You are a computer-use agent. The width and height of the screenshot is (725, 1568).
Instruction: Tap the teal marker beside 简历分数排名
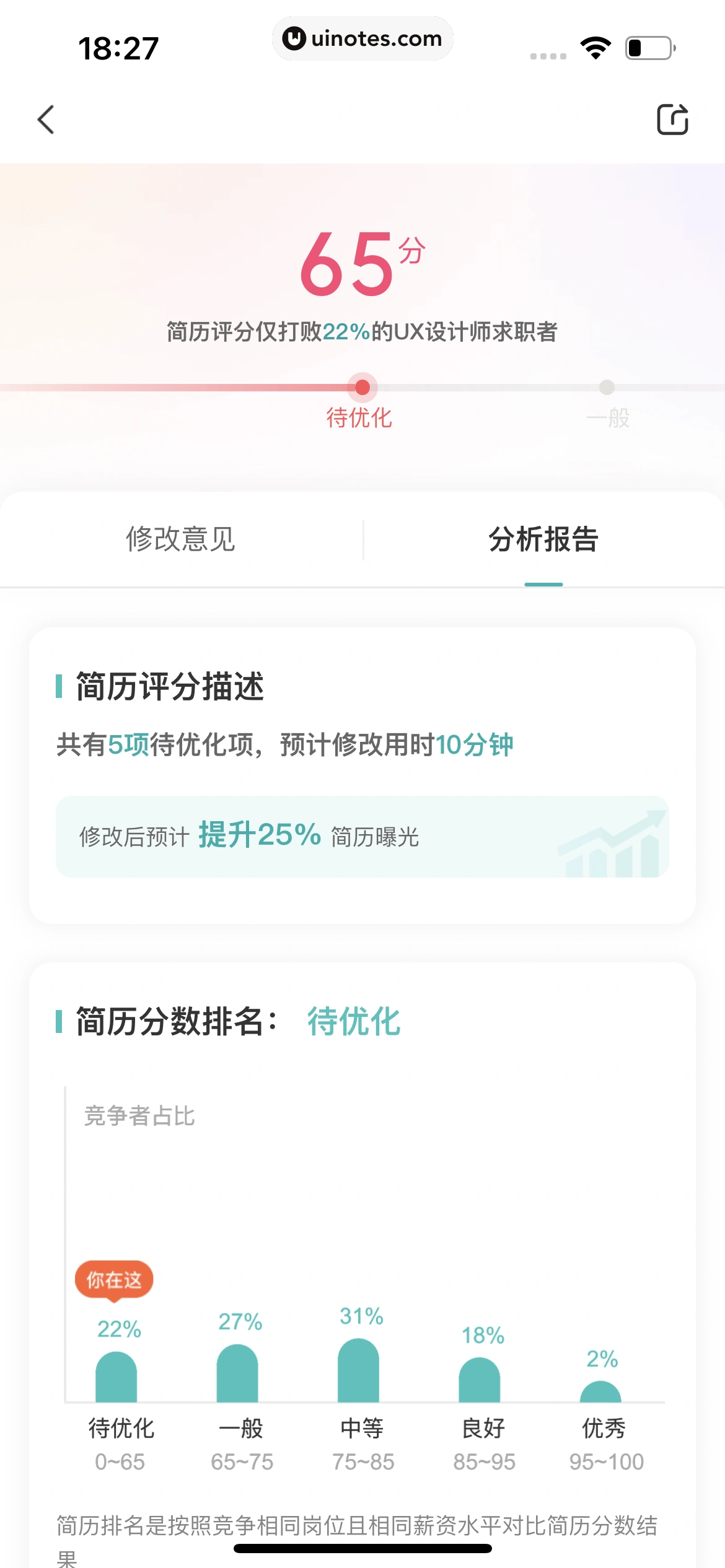(60, 1022)
